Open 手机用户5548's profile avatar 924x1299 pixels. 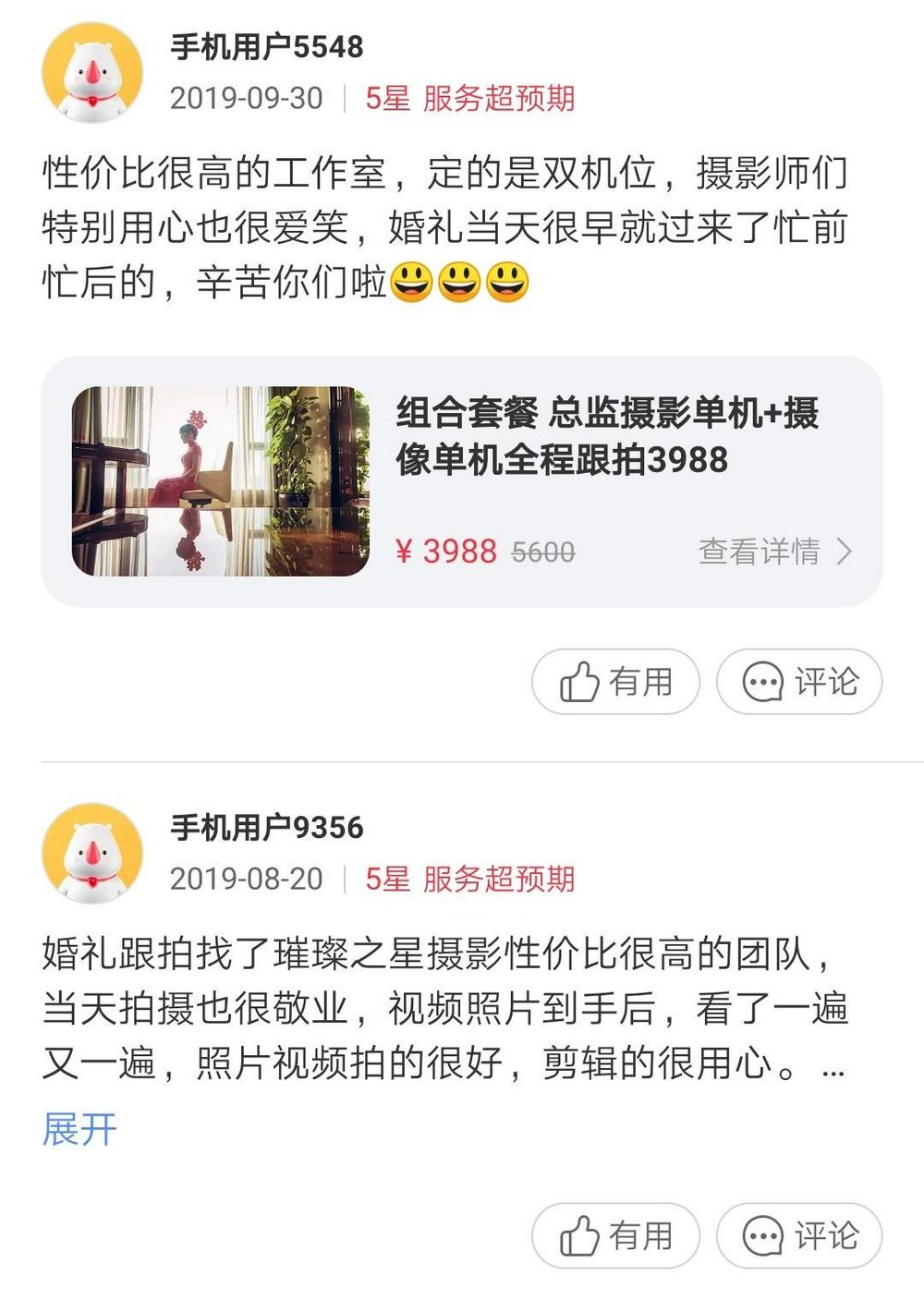(x=92, y=74)
